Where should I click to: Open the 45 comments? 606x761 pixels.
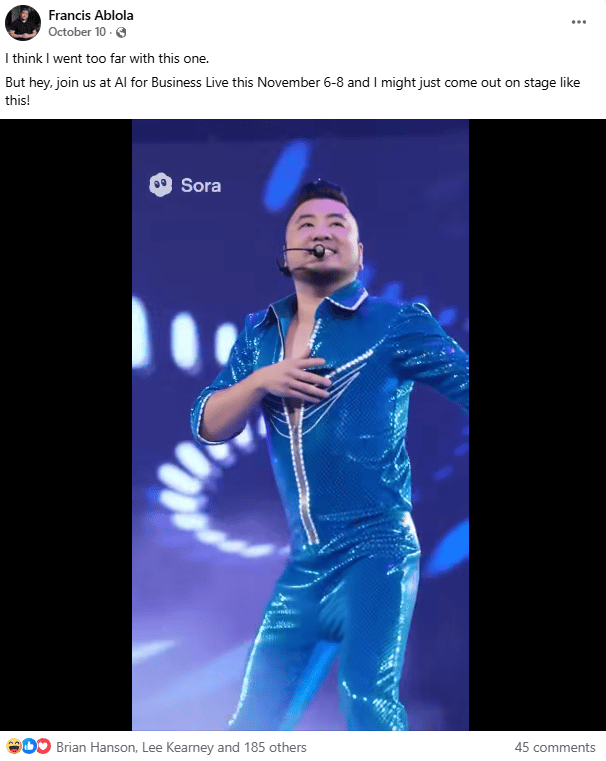coord(555,747)
